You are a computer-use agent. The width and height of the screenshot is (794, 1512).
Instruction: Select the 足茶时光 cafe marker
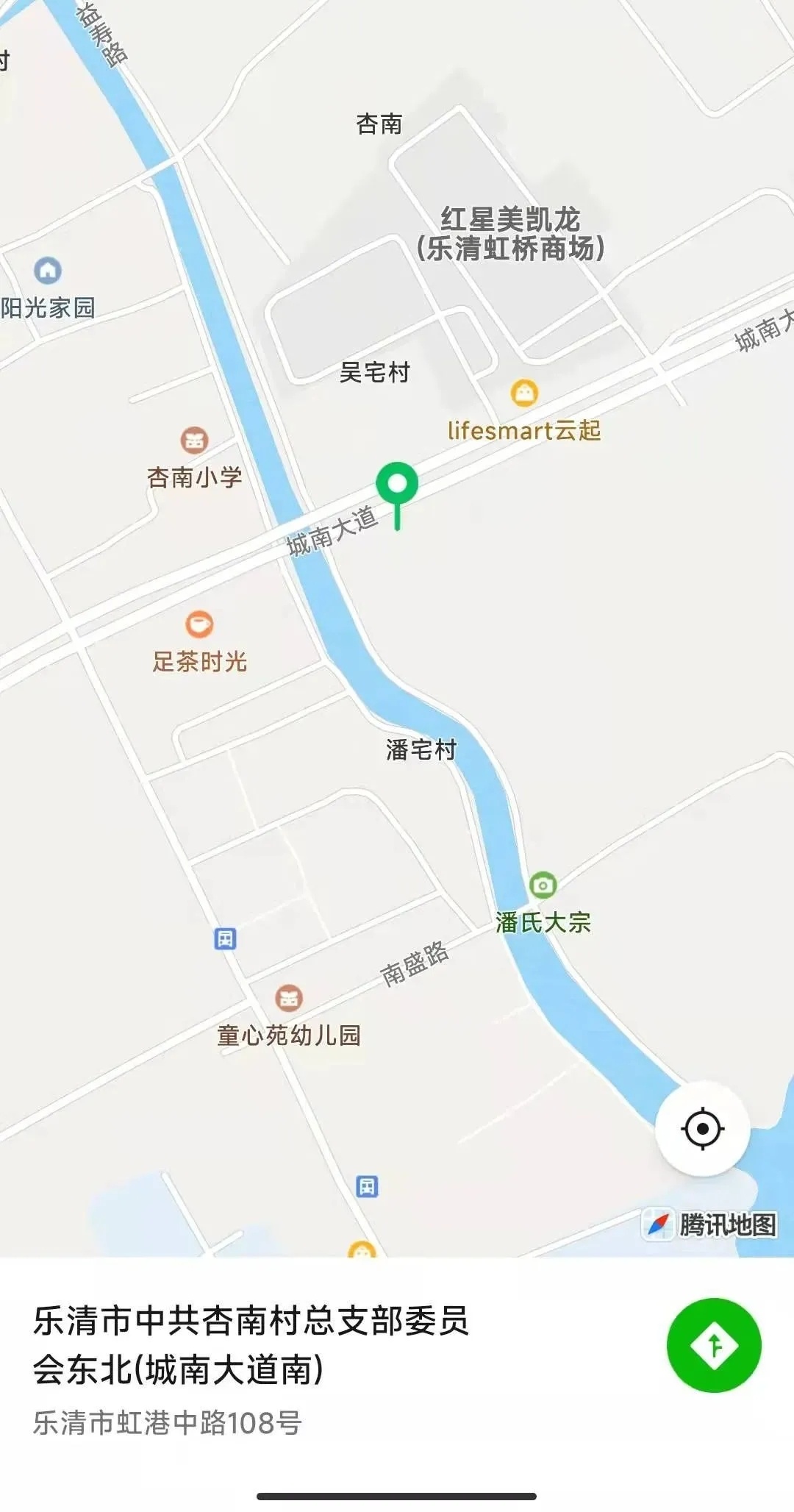[x=199, y=624]
